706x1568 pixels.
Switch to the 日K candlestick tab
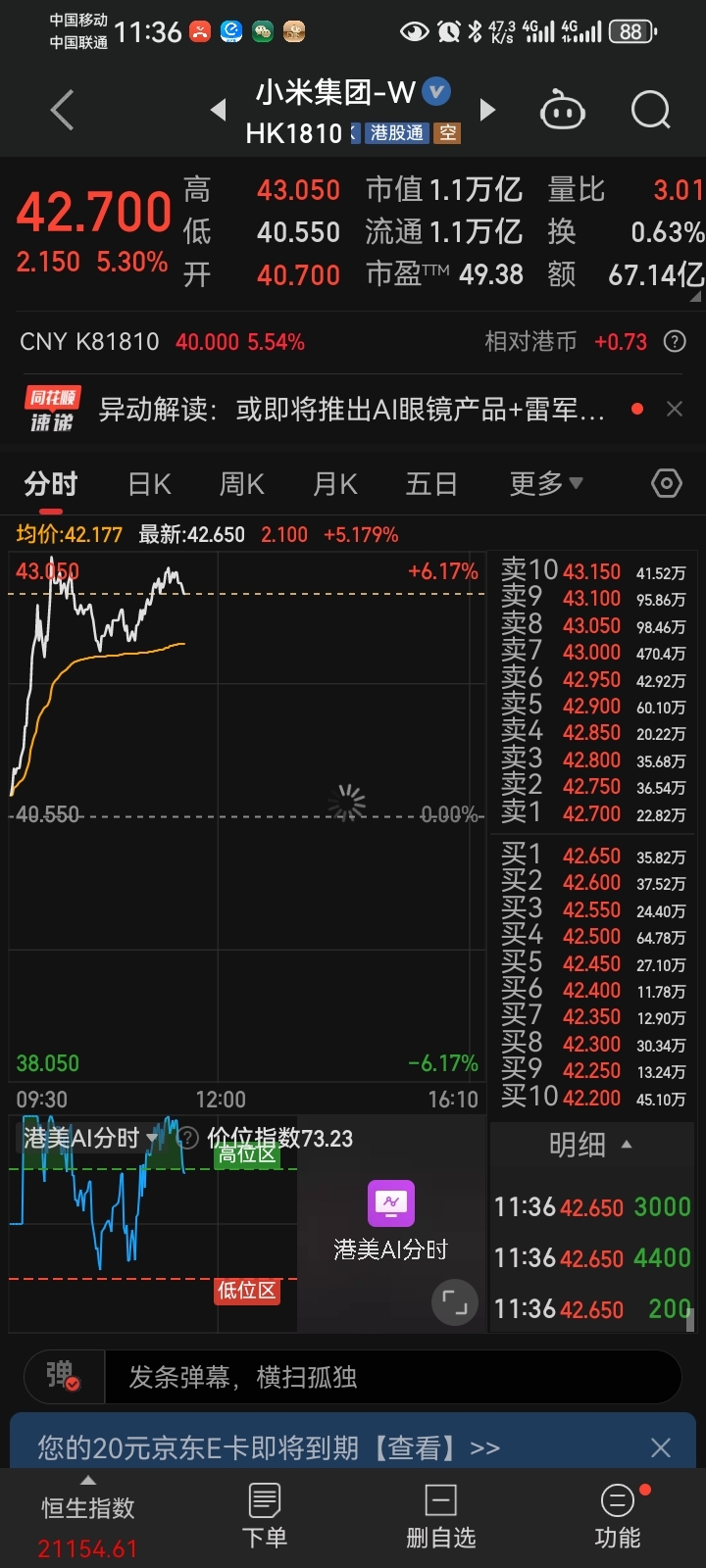[147, 483]
